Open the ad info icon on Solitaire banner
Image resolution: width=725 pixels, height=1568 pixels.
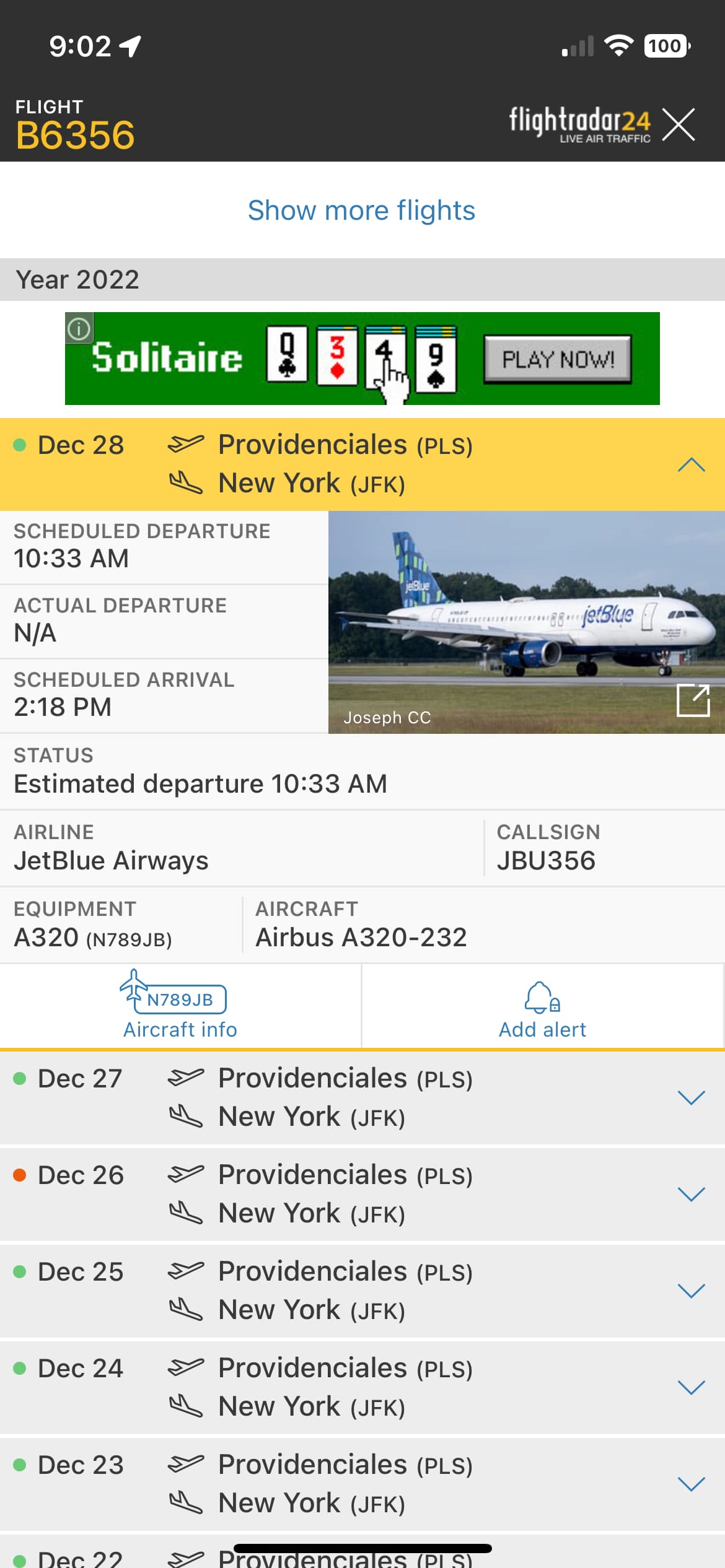click(79, 328)
